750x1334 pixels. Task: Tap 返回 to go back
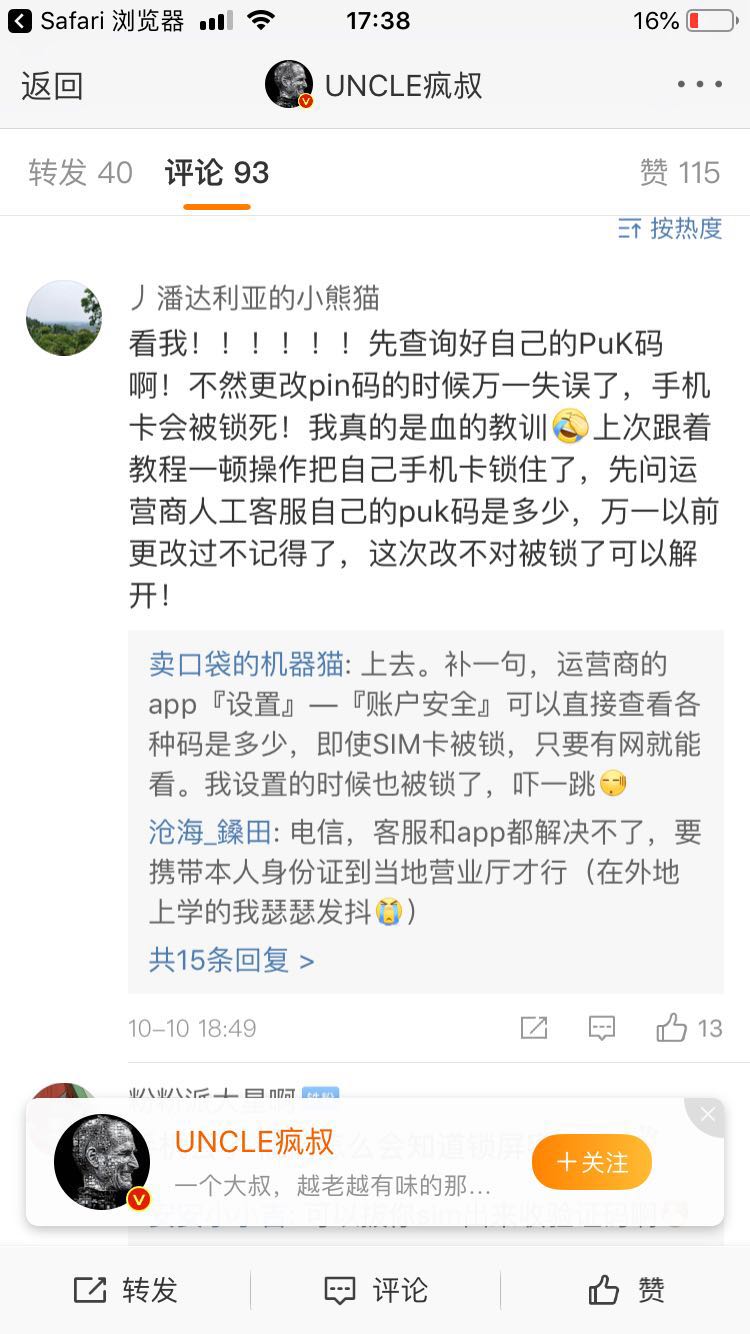[x=52, y=86]
